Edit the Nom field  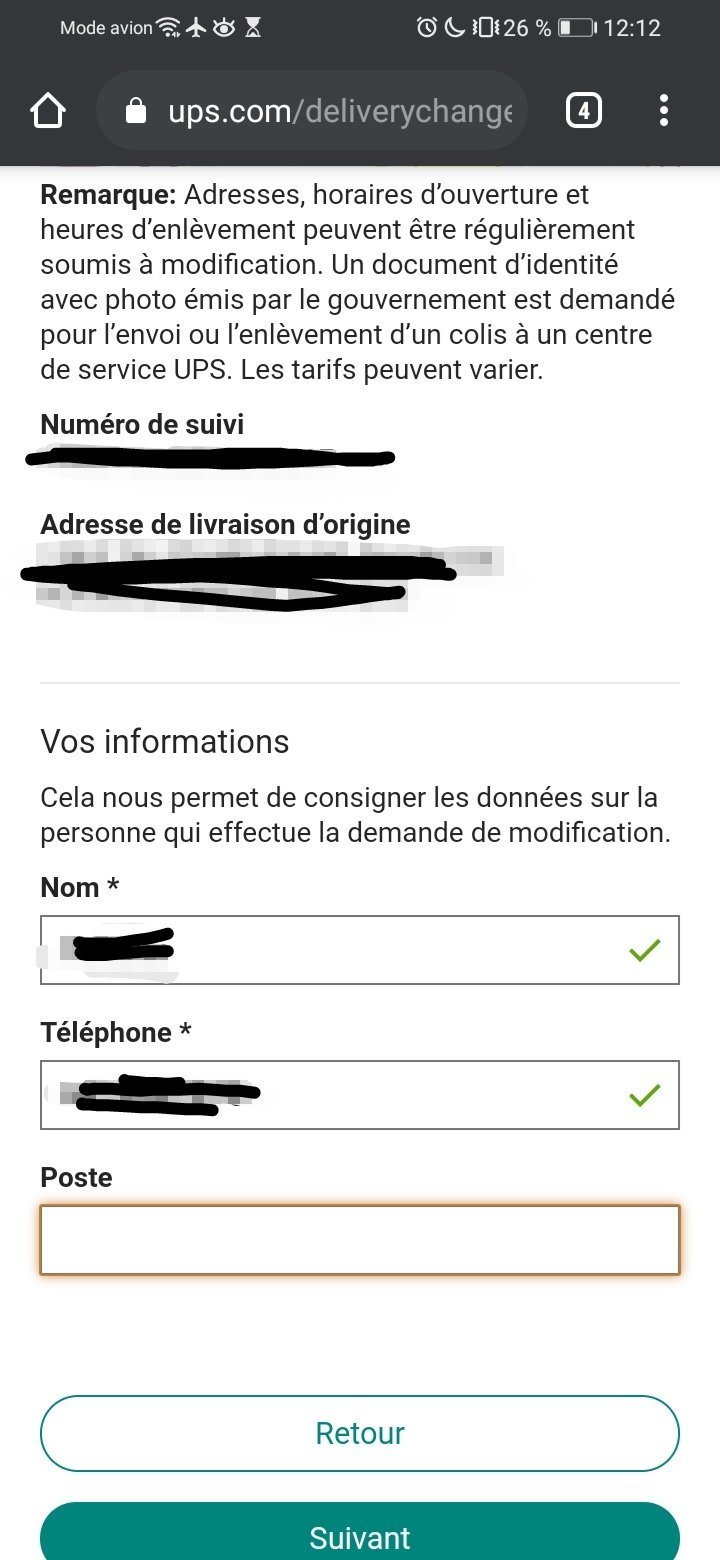click(x=360, y=950)
